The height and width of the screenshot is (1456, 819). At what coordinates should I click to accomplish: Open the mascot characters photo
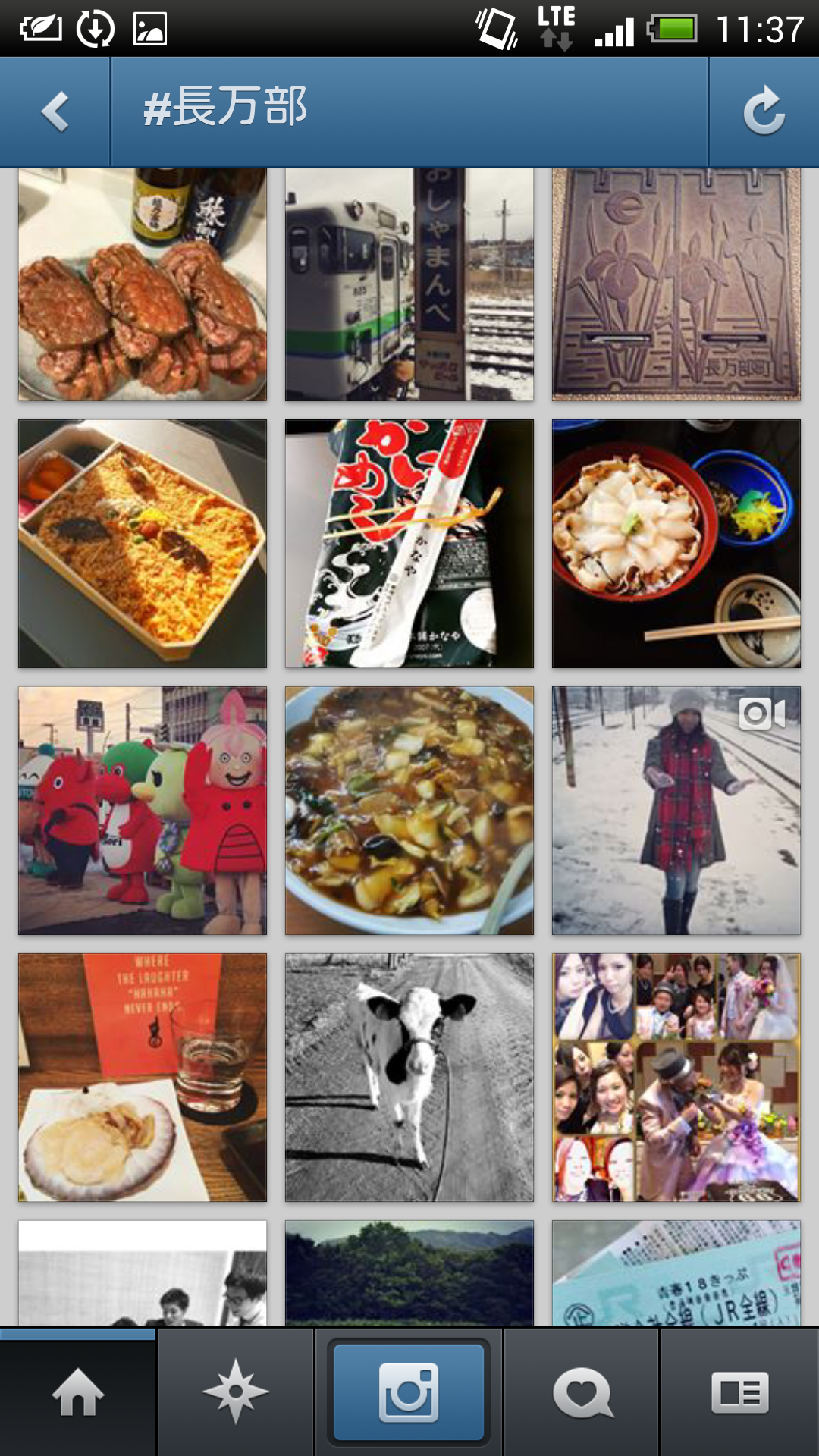143,811
